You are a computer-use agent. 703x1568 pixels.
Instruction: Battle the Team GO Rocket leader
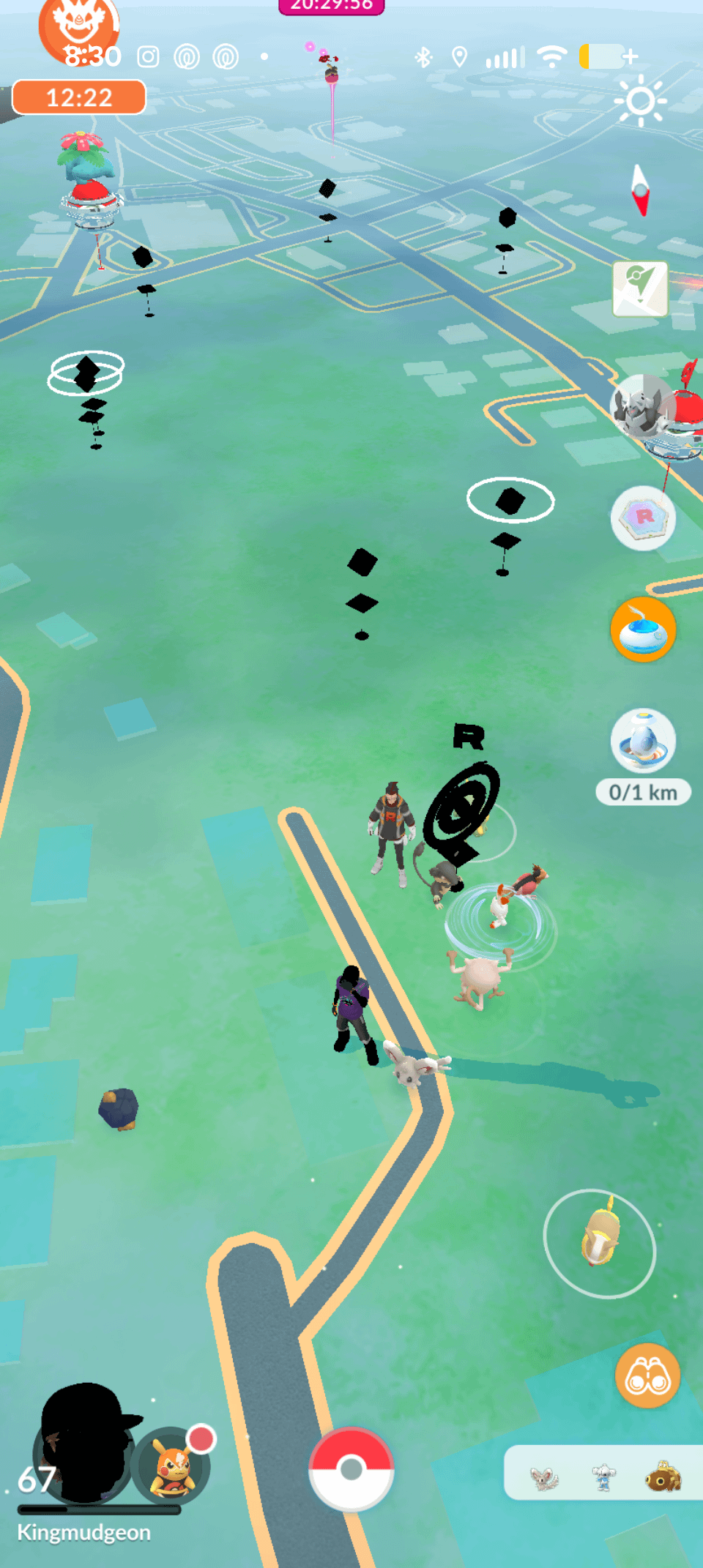click(391, 831)
